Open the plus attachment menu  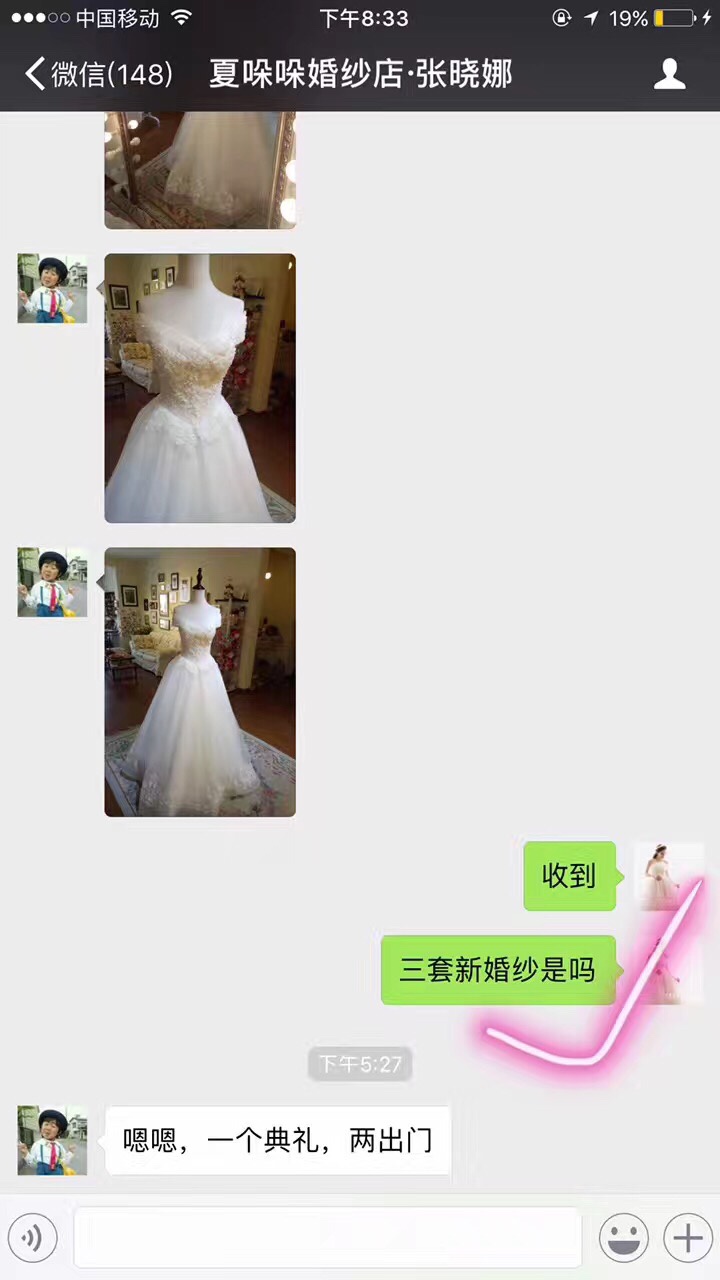point(687,1239)
